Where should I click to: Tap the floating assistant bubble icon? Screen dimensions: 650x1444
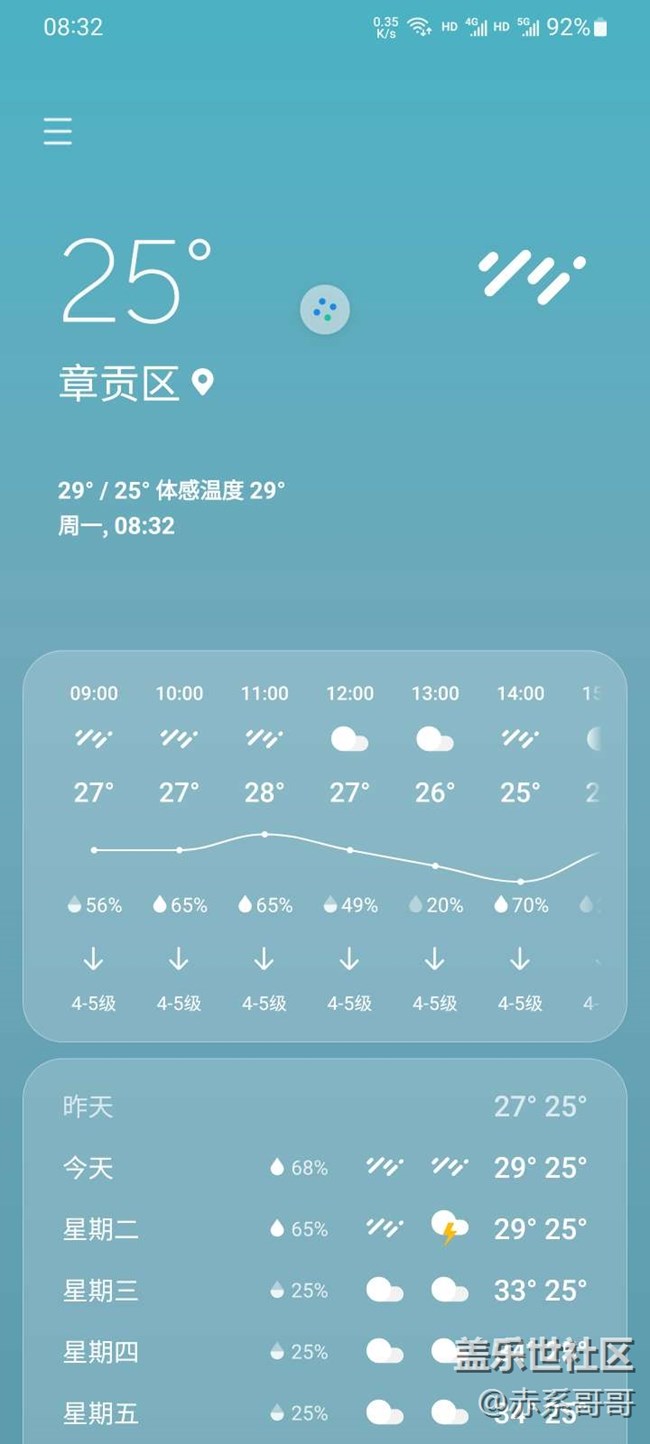click(325, 311)
